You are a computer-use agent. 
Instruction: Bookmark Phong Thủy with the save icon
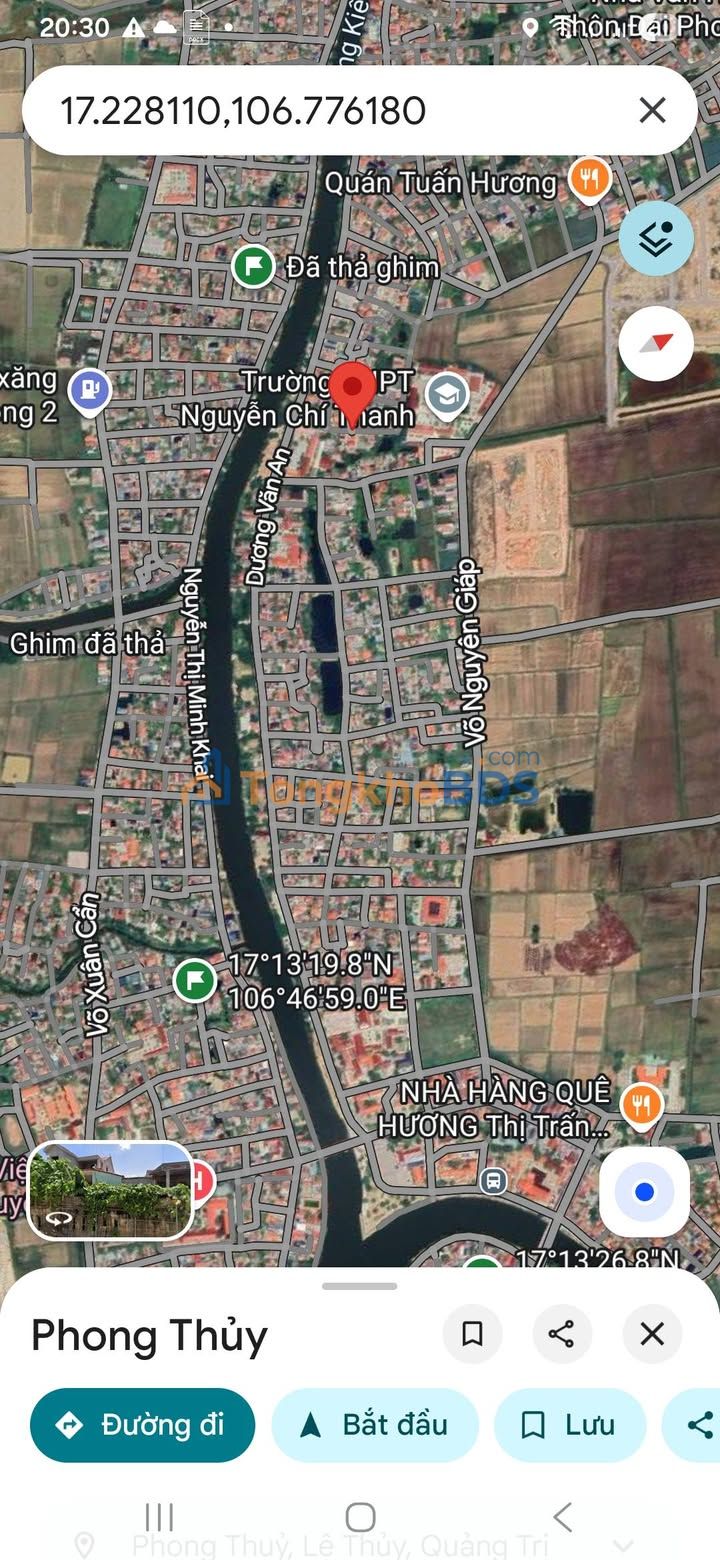pyautogui.click(x=472, y=1334)
